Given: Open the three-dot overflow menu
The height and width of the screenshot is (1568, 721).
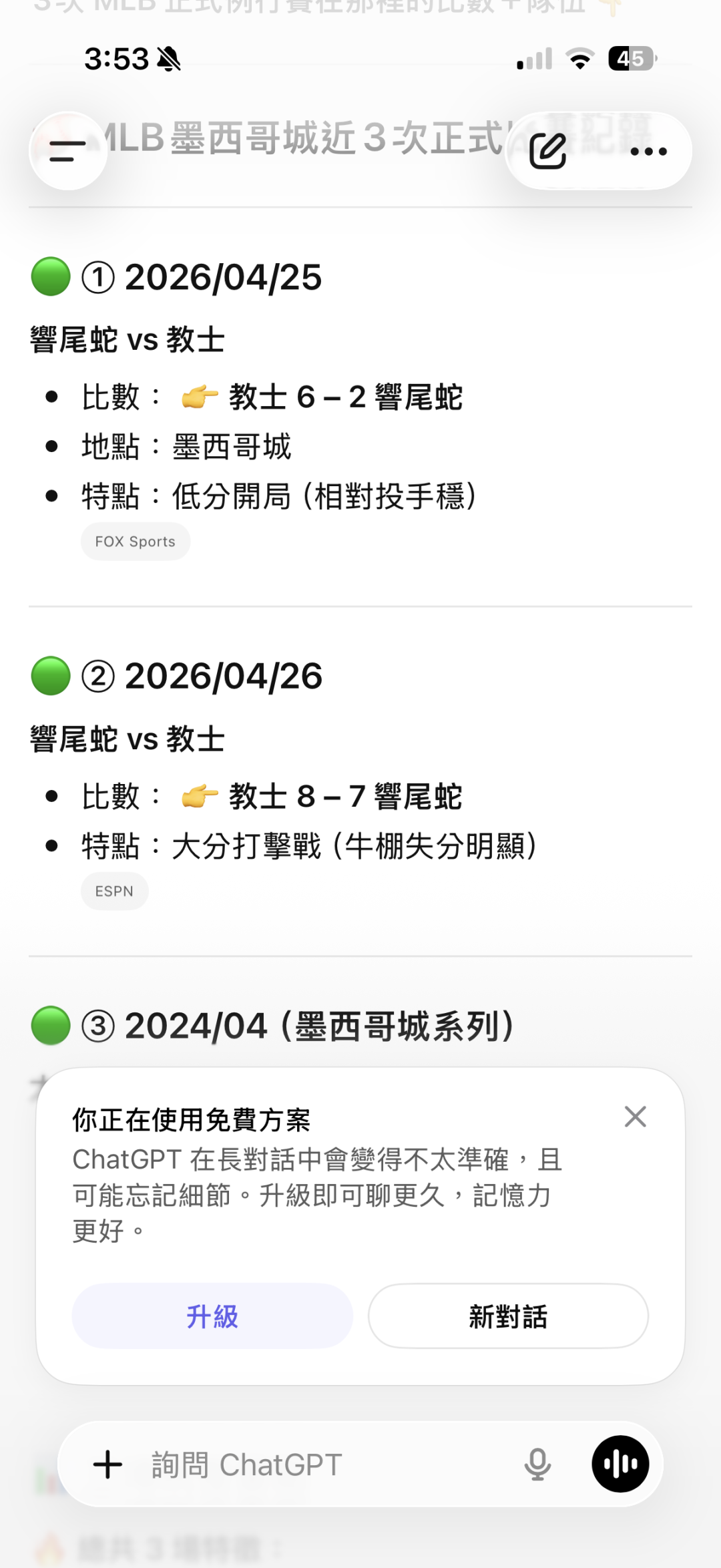Looking at the screenshot, I should pos(648,152).
